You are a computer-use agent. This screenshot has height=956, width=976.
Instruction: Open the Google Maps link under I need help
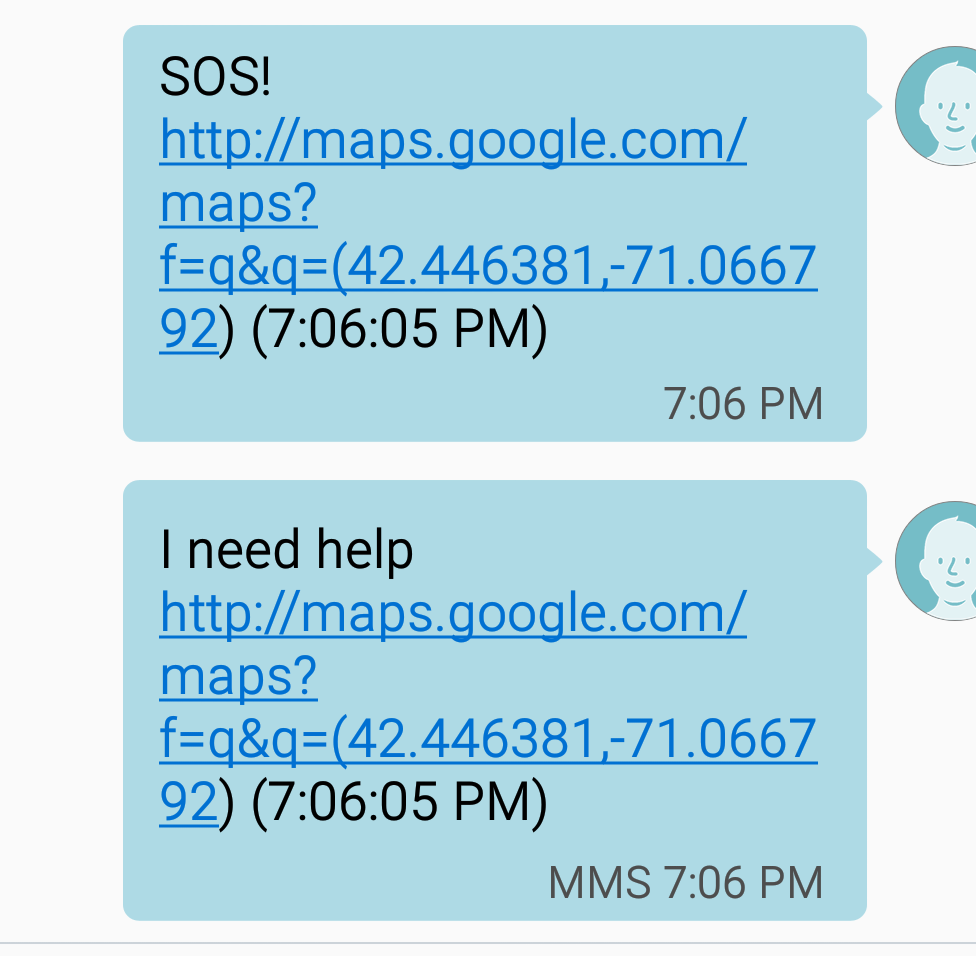tap(452, 615)
